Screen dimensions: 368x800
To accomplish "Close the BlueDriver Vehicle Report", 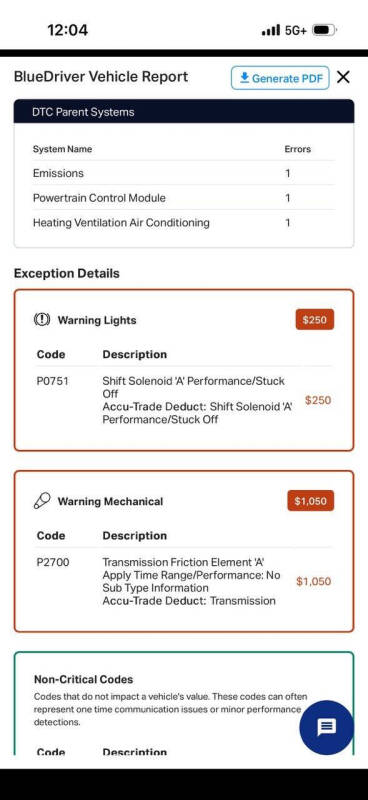I will [344, 78].
